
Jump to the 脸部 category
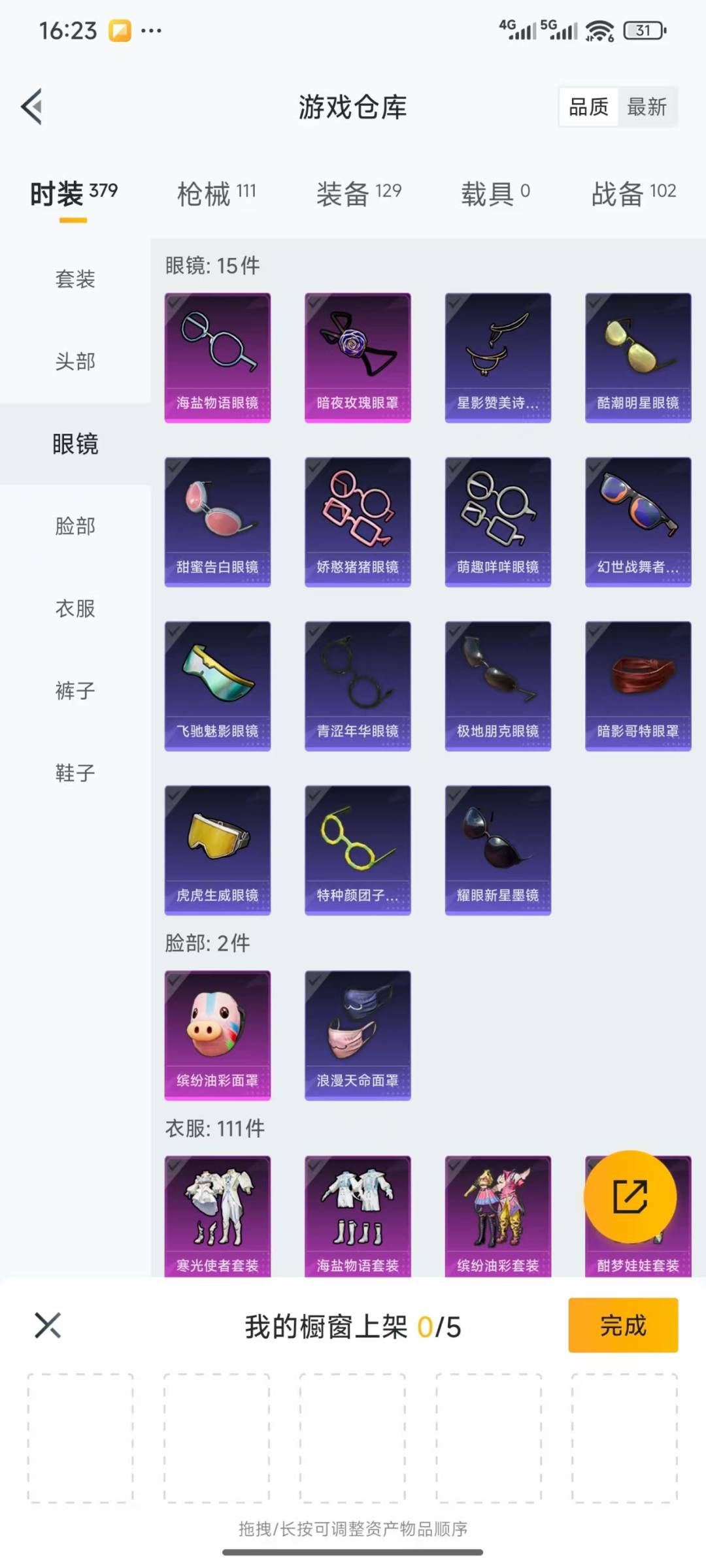click(x=75, y=526)
